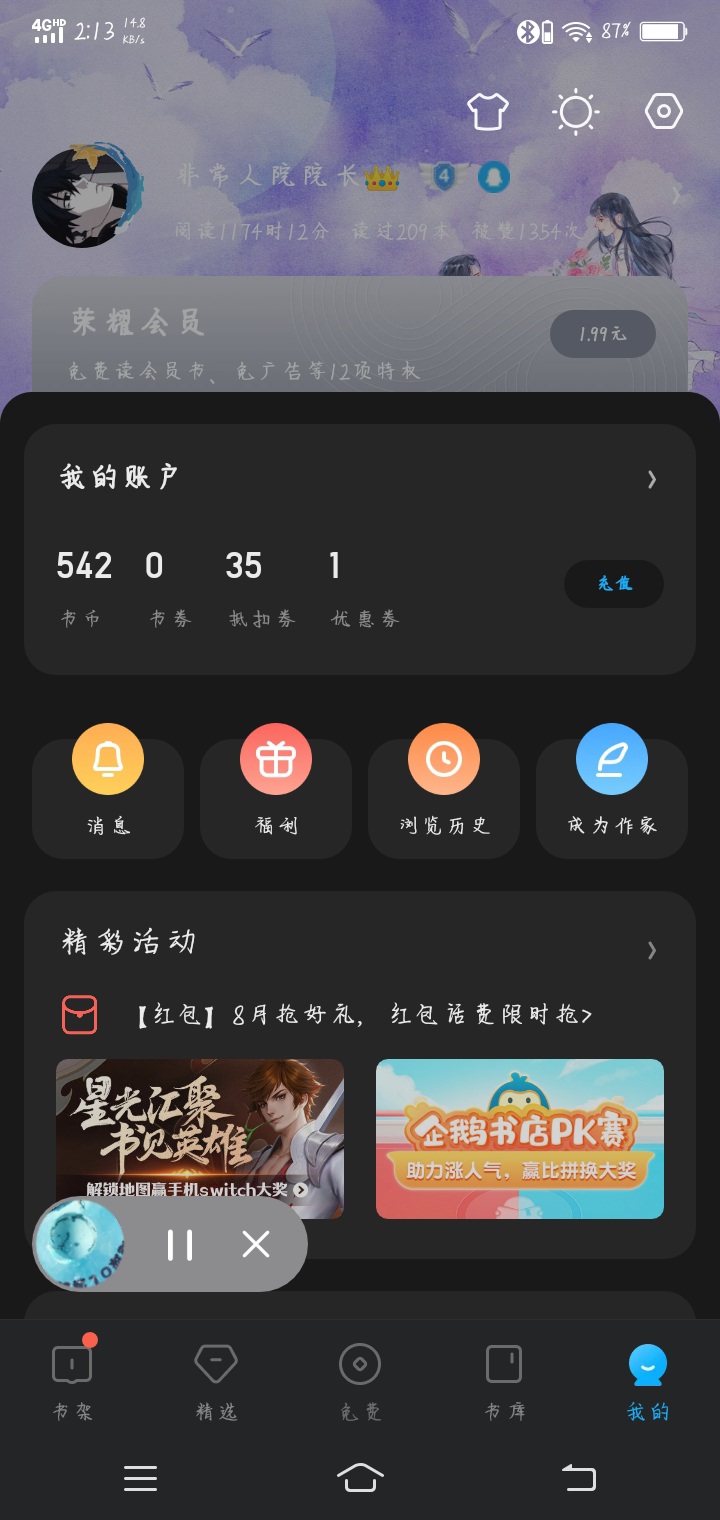
Task: Open the 星光汇聚 书见英雄 banner
Action: 200,1139
